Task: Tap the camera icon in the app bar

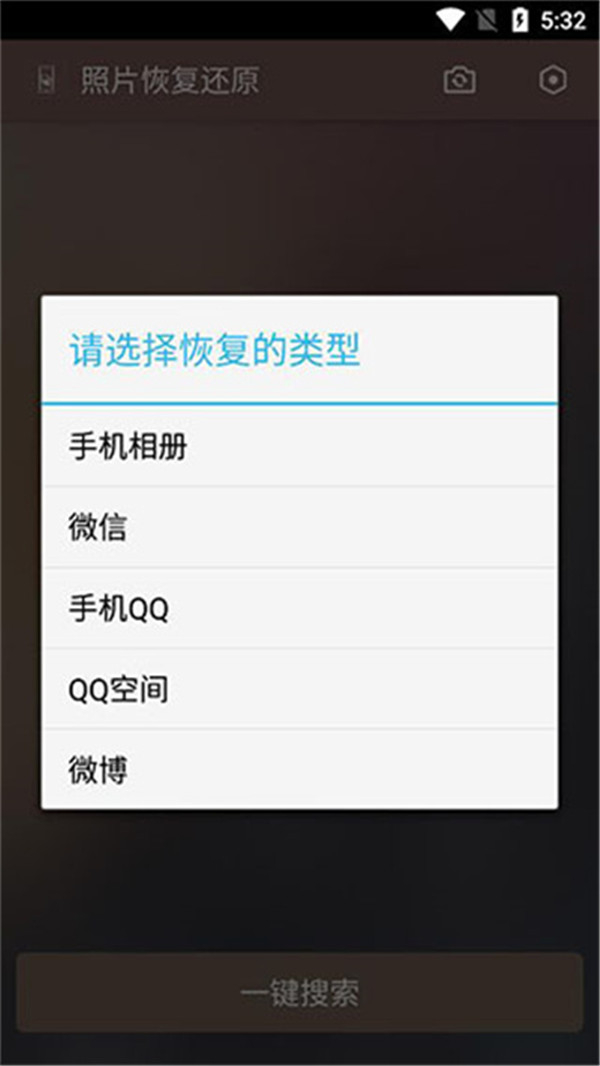Action: tap(459, 81)
